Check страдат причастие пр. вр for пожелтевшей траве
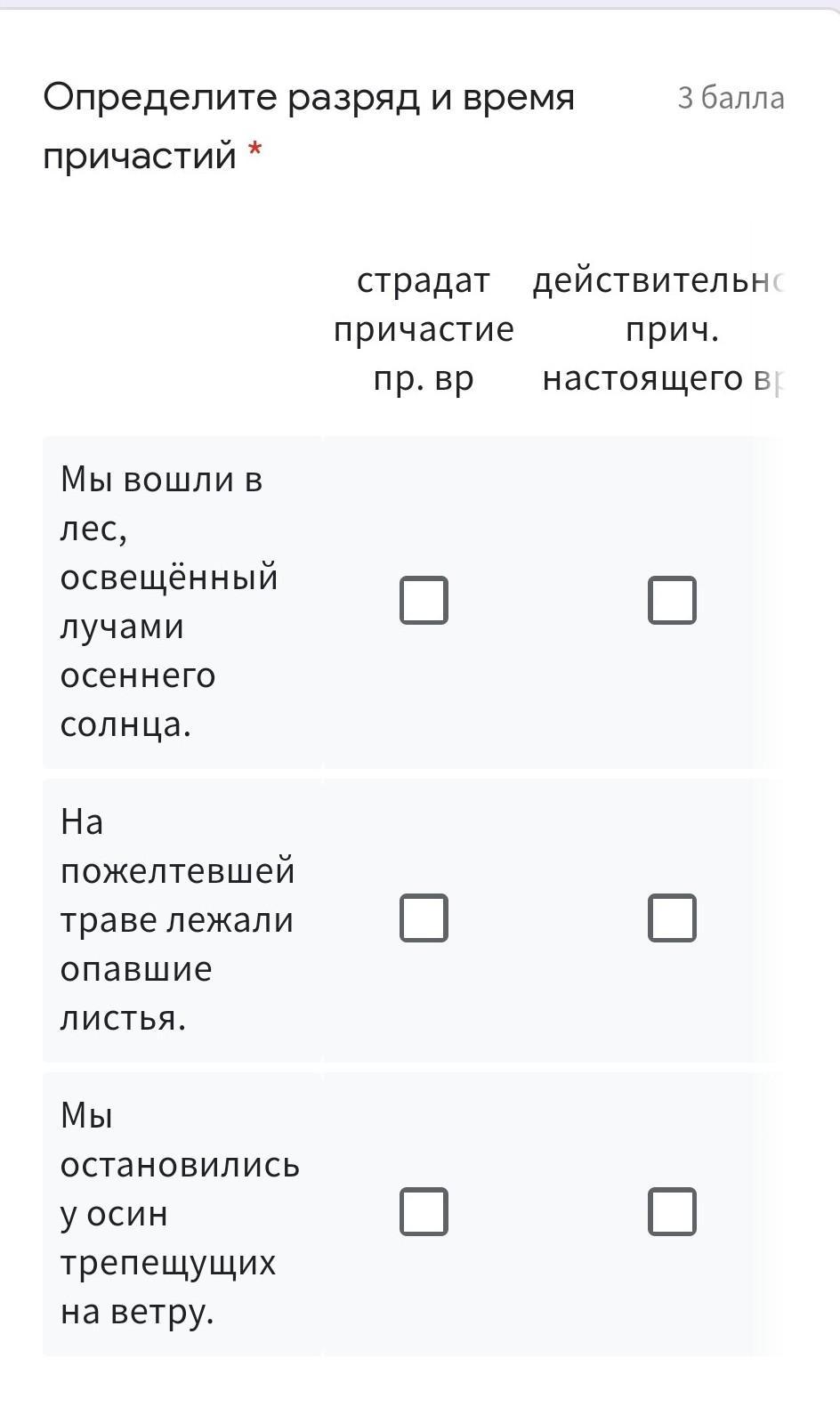840x1407 pixels. pos(424,918)
